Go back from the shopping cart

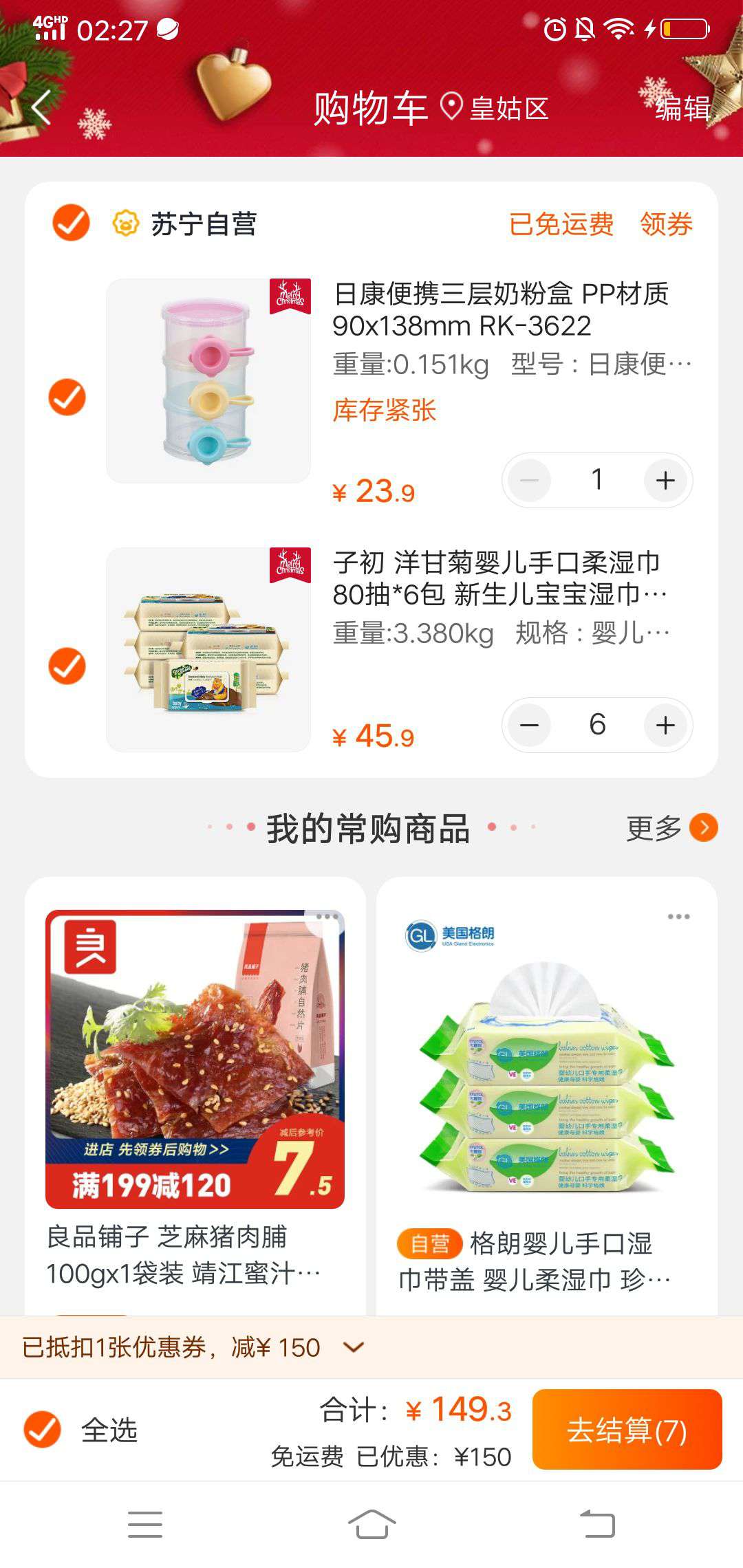point(41,108)
